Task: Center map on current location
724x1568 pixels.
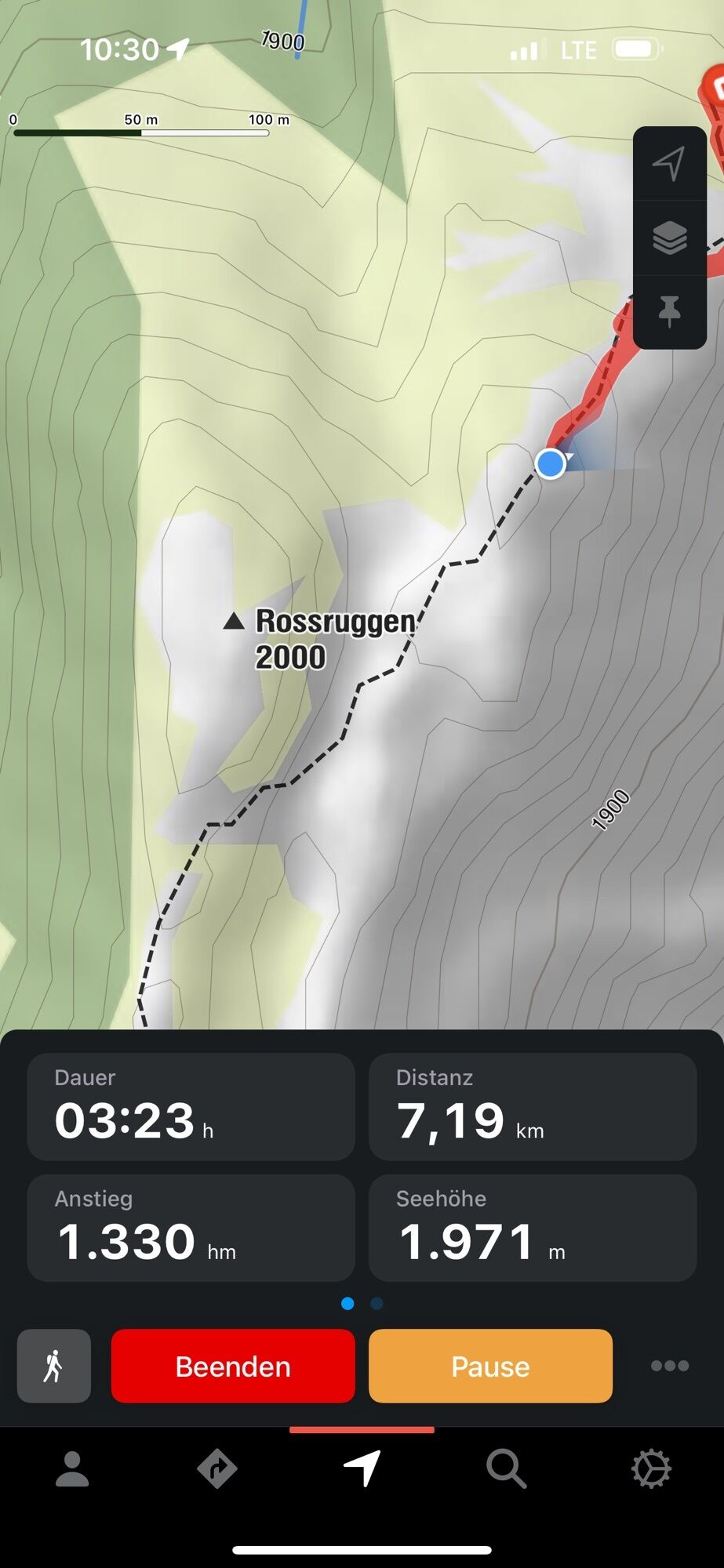Action: click(x=669, y=163)
